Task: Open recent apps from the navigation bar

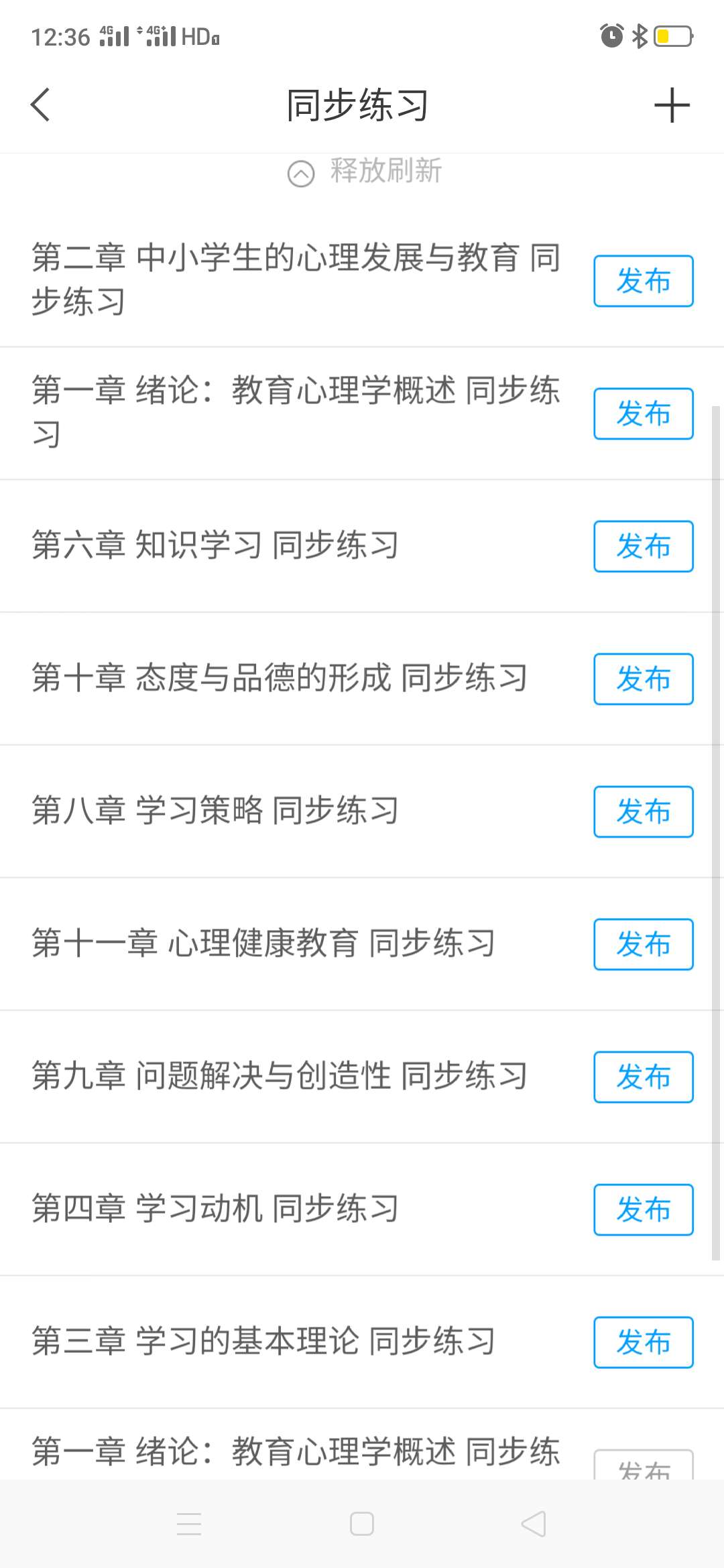Action: coord(189,1524)
